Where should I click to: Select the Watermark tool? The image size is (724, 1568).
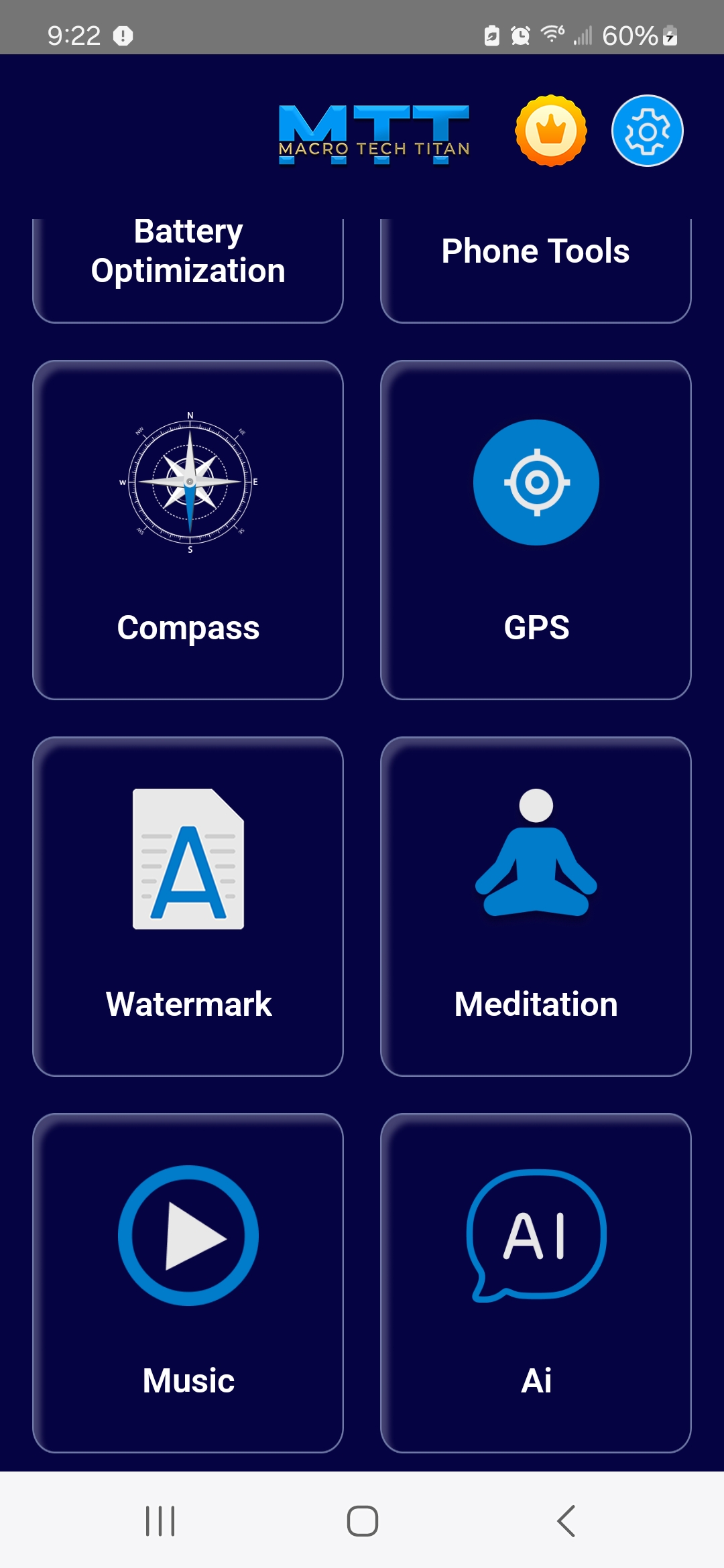(x=188, y=907)
